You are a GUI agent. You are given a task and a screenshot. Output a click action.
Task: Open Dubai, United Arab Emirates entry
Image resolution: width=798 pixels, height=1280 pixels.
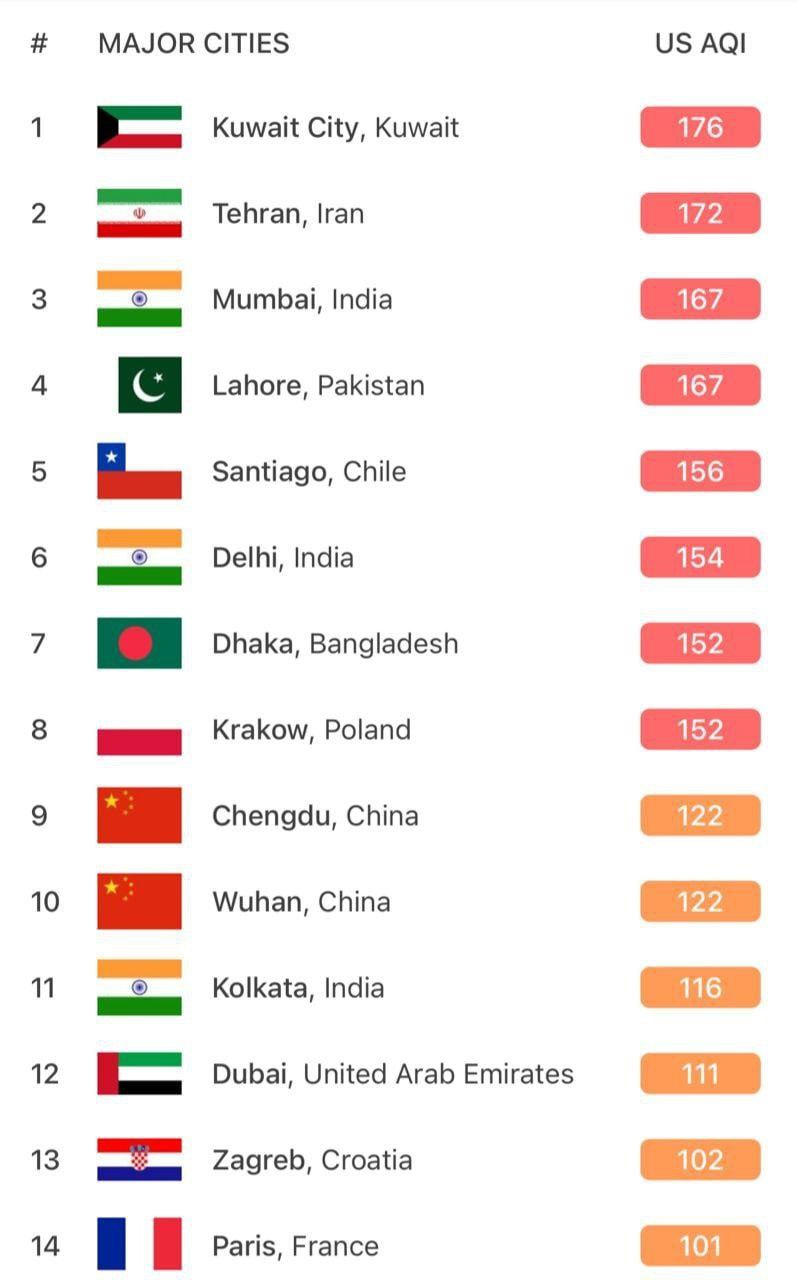(392, 1074)
